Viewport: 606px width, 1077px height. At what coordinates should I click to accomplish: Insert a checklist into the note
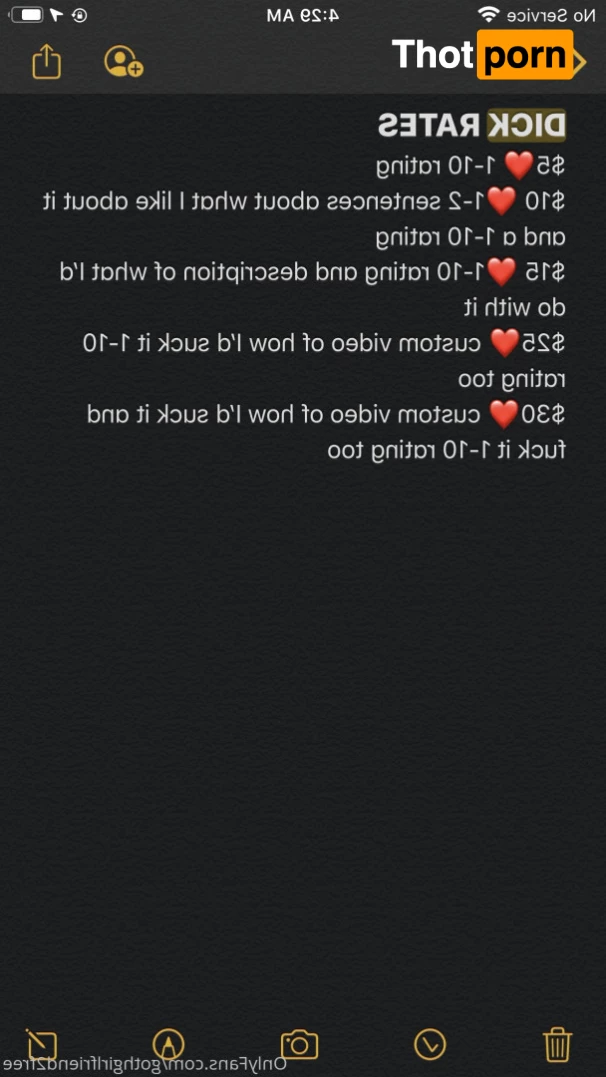click(x=429, y=1044)
